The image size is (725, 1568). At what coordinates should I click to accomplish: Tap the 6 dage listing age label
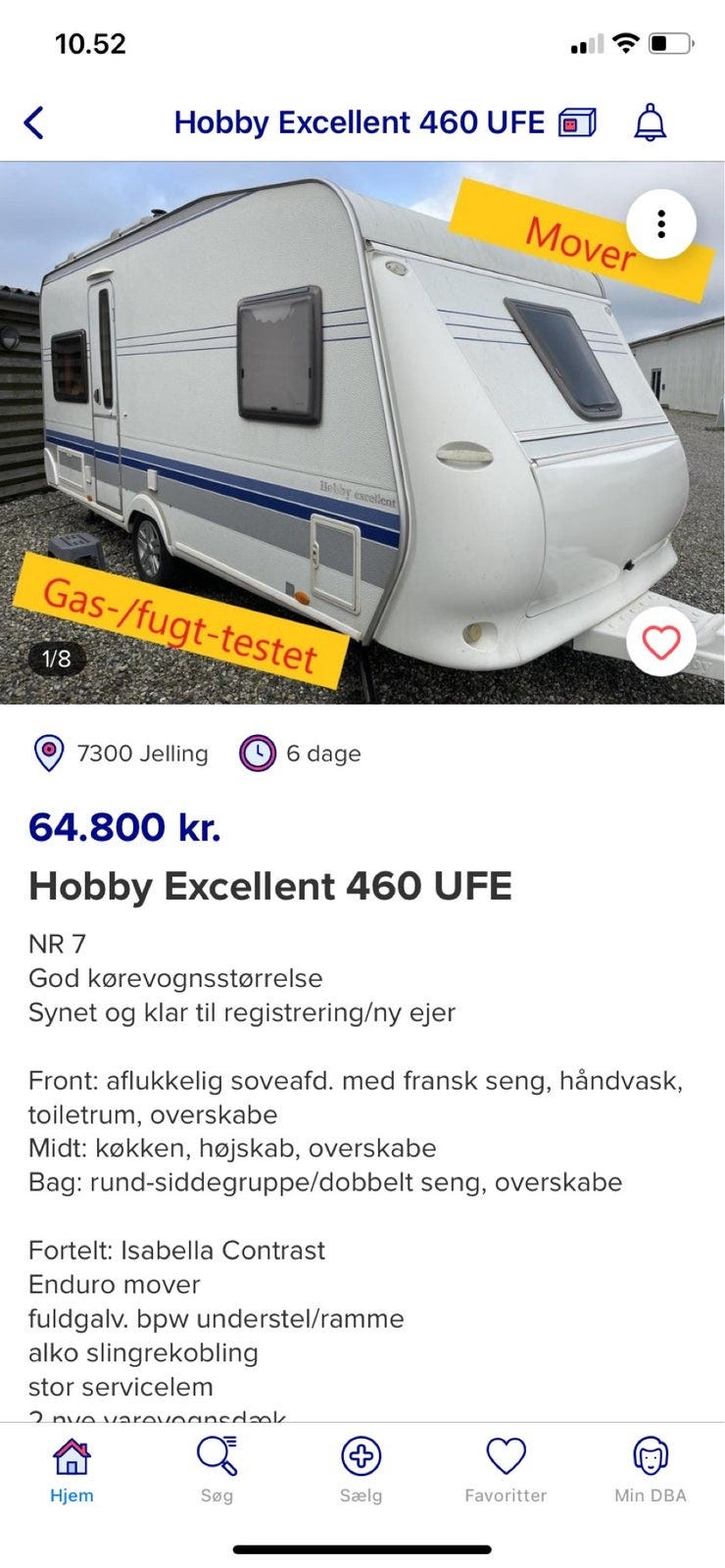click(321, 754)
